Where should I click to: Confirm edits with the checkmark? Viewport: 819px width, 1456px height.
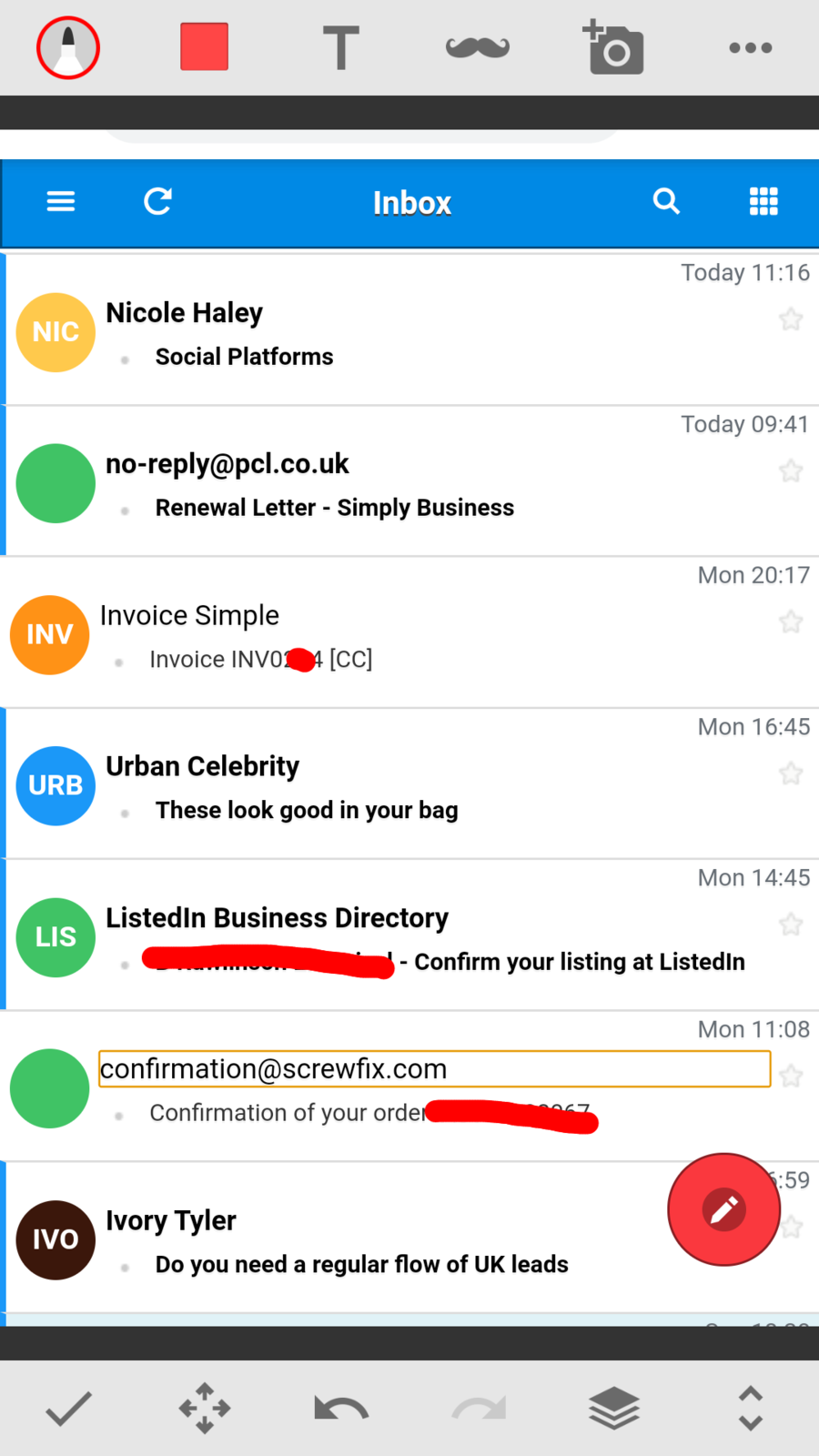click(x=68, y=1409)
